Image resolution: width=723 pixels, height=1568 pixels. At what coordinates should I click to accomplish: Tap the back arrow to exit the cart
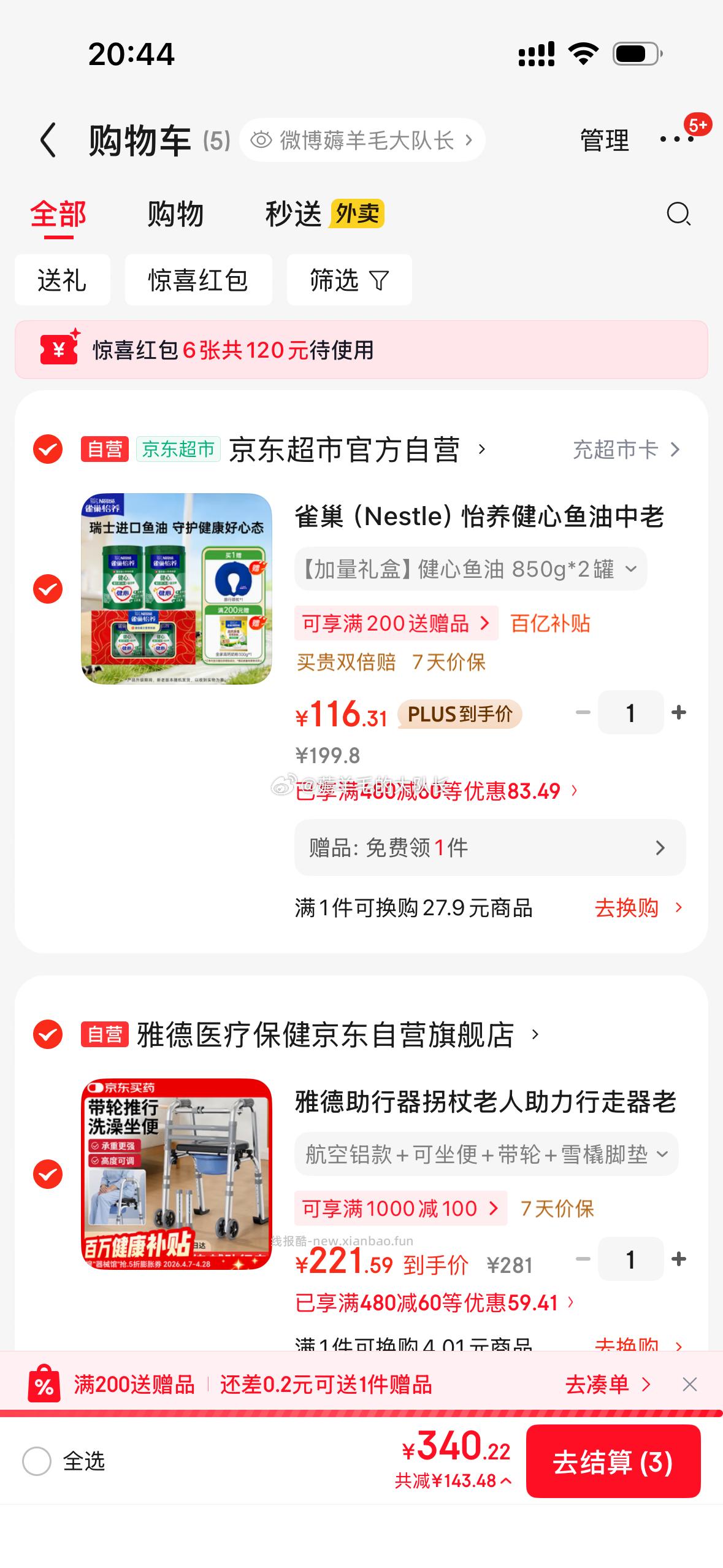tap(48, 139)
